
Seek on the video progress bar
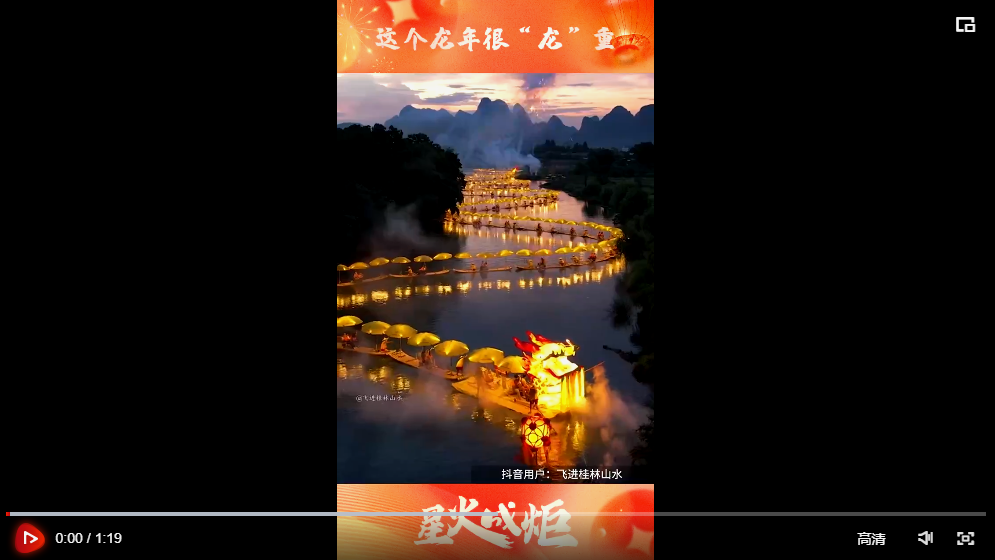point(497,514)
